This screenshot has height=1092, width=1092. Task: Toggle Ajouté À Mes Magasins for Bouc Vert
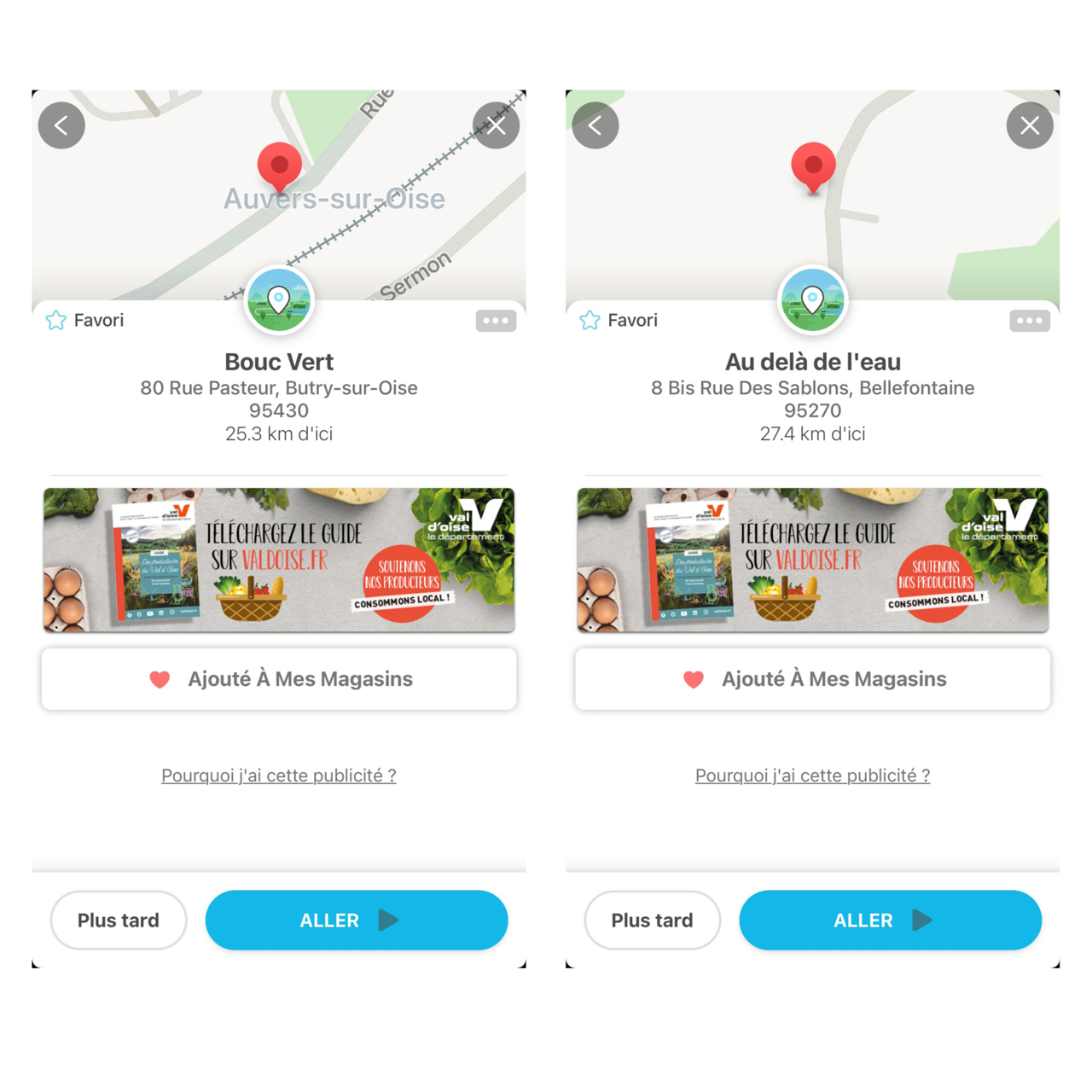click(279, 679)
